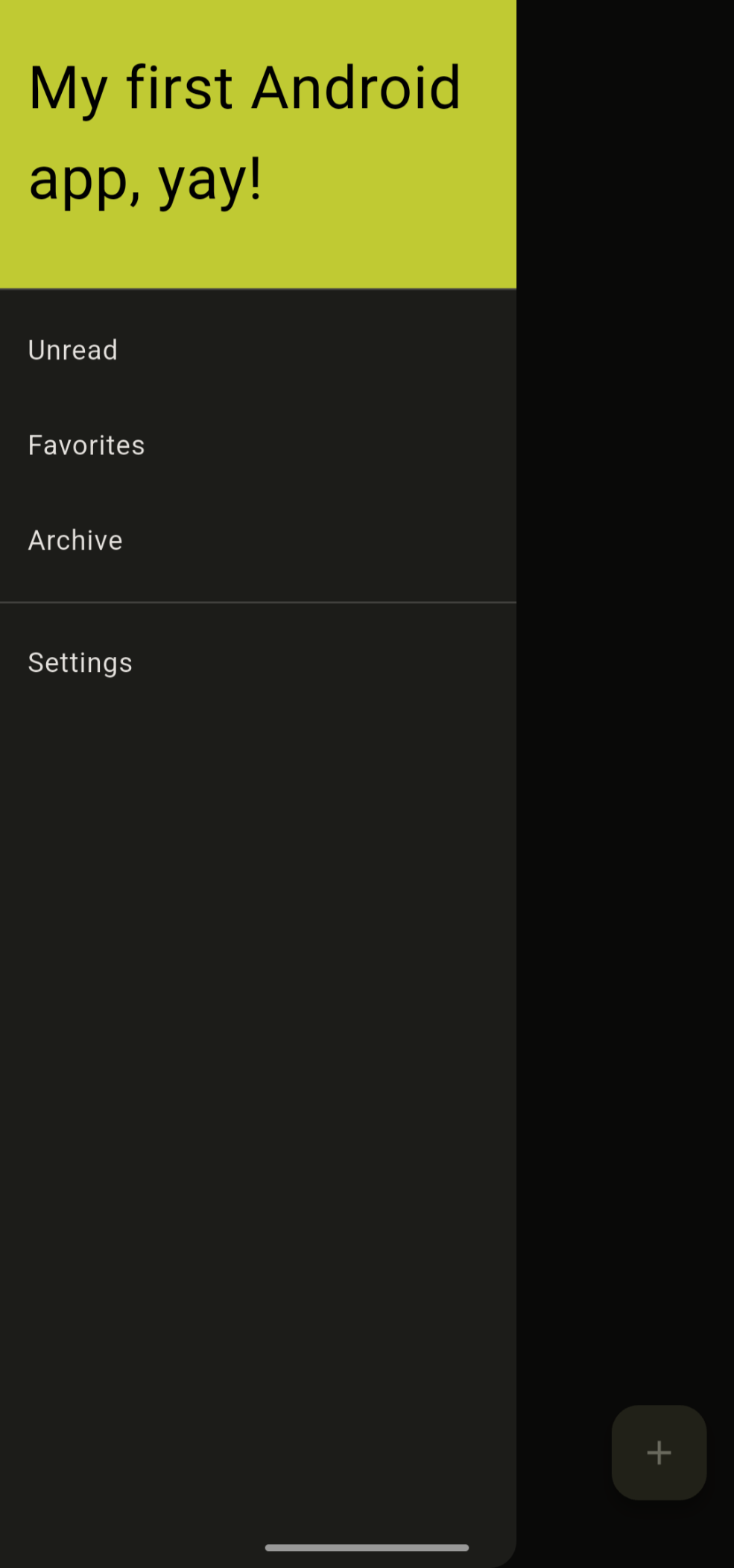This screenshot has height=1568, width=734.
Task: Open Settings from the drawer
Action: click(x=258, y=663)
